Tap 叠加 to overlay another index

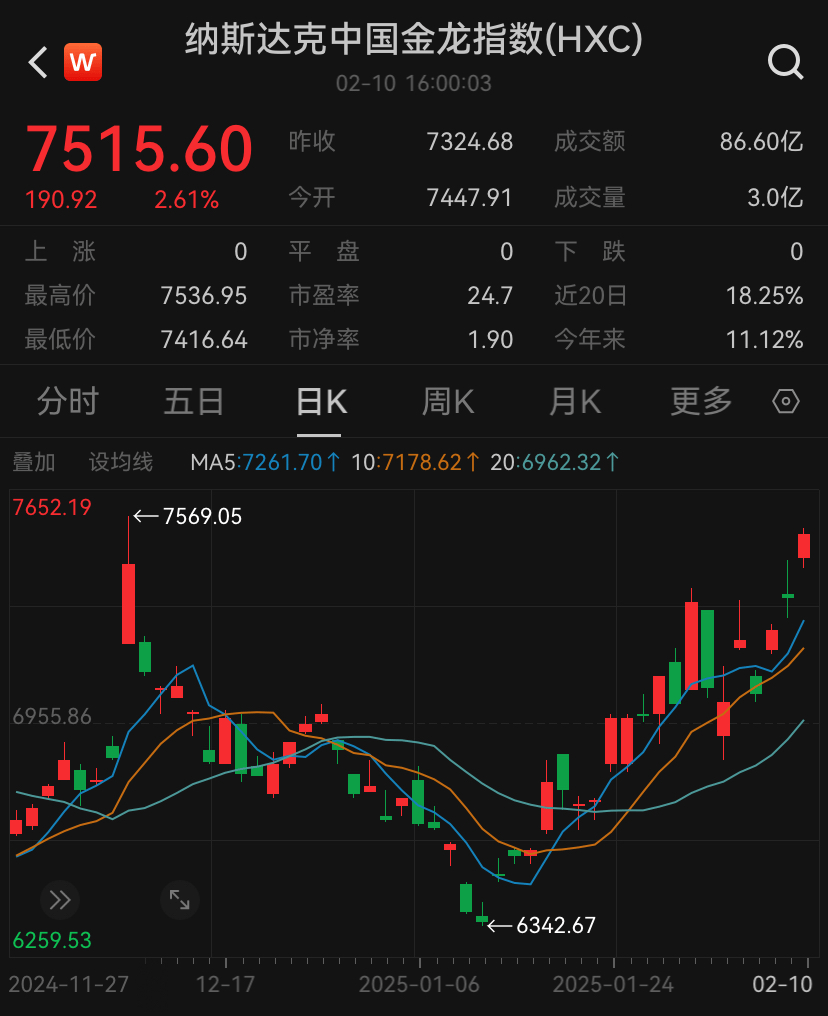point(34,462)
